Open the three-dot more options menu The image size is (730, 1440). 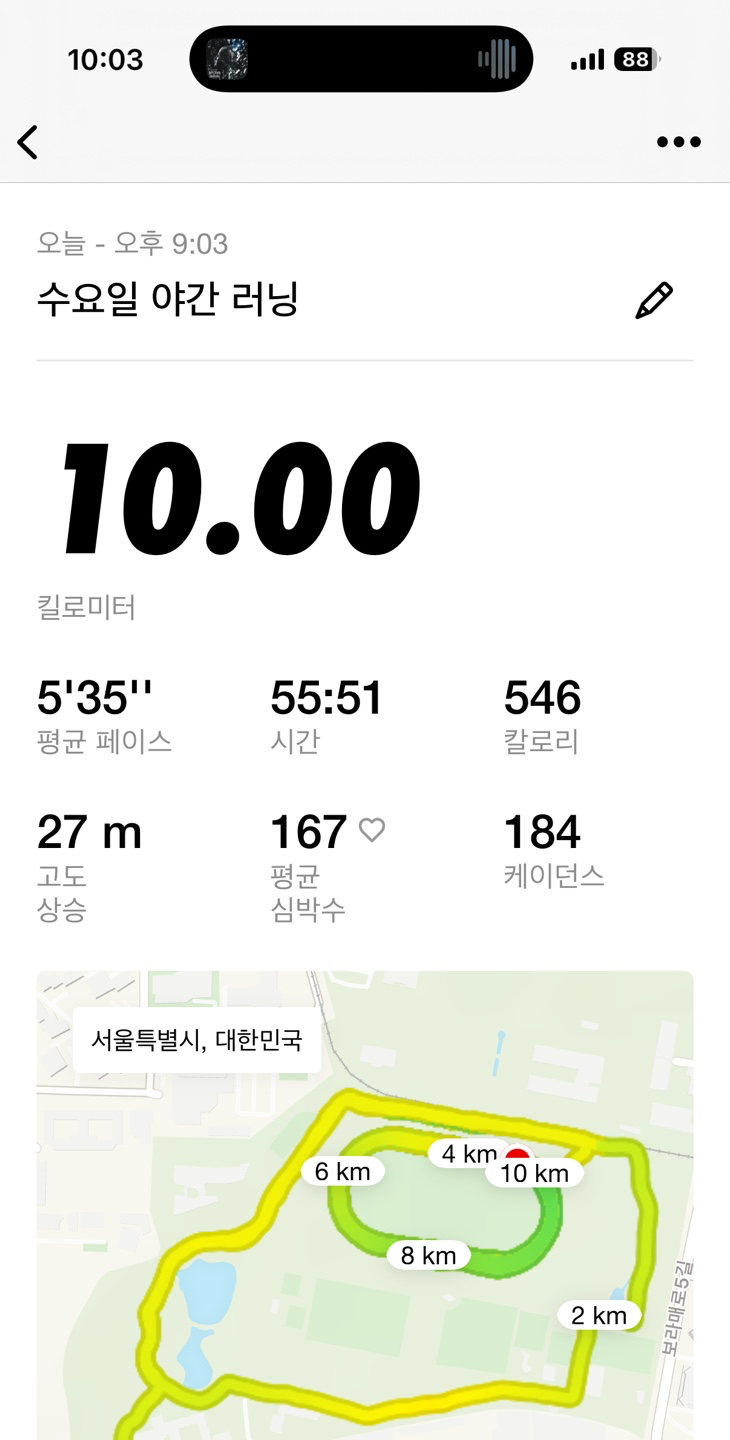click(678, 142)
